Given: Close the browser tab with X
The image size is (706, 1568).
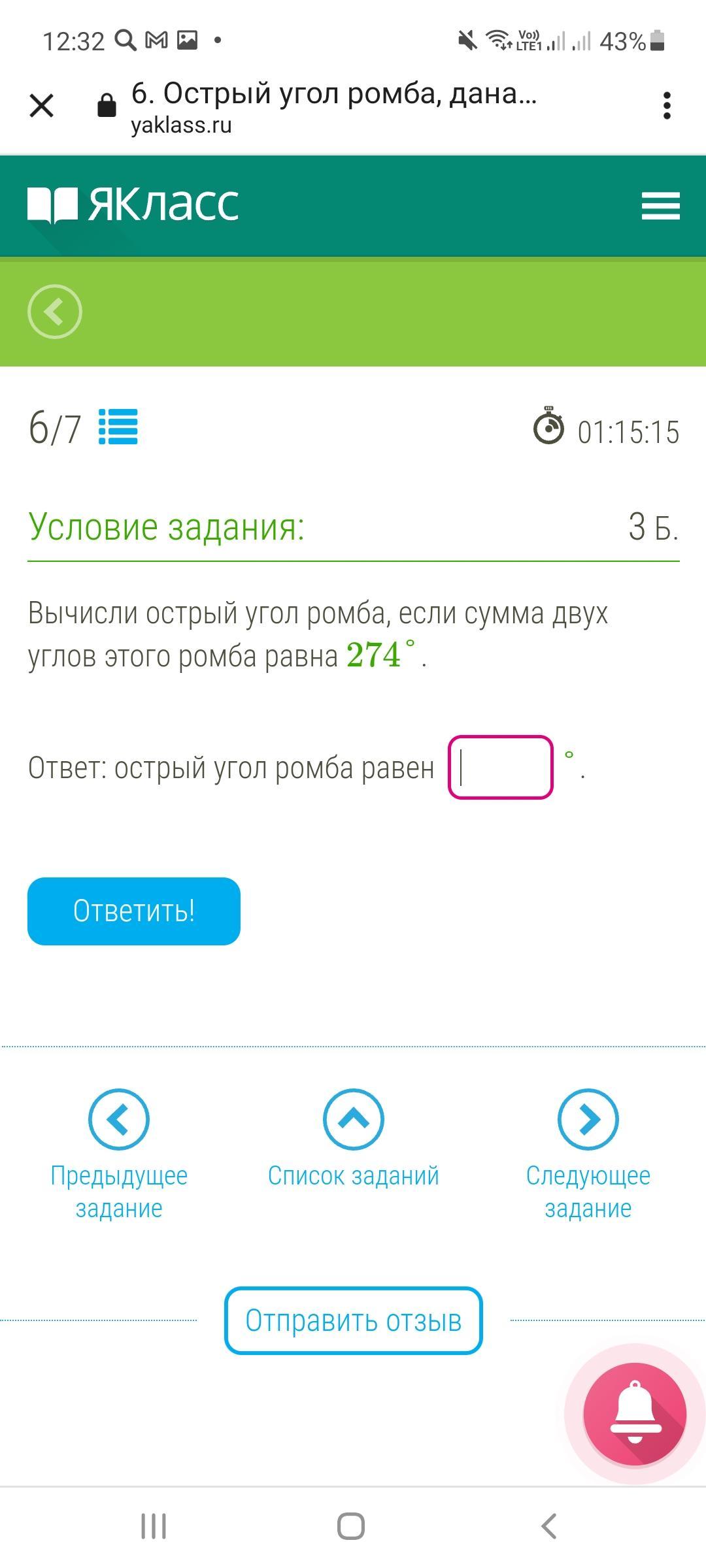Looking at the screenshot, I should (42, 106).
